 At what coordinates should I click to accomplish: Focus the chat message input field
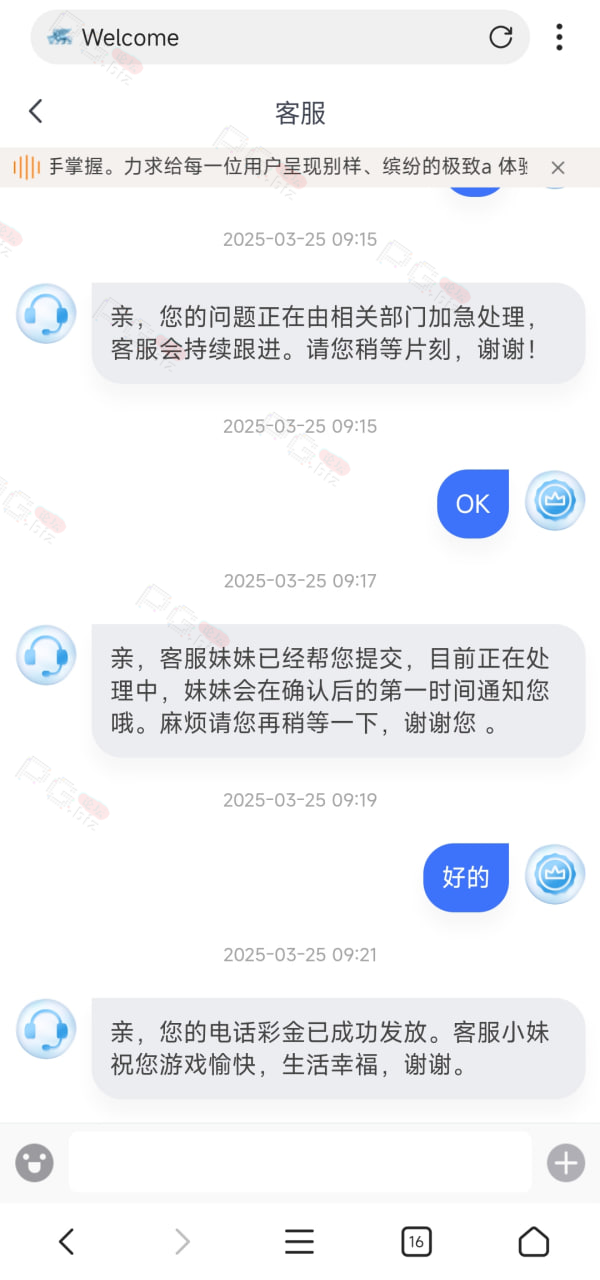pyautogui.click(x=300, y=1162)
